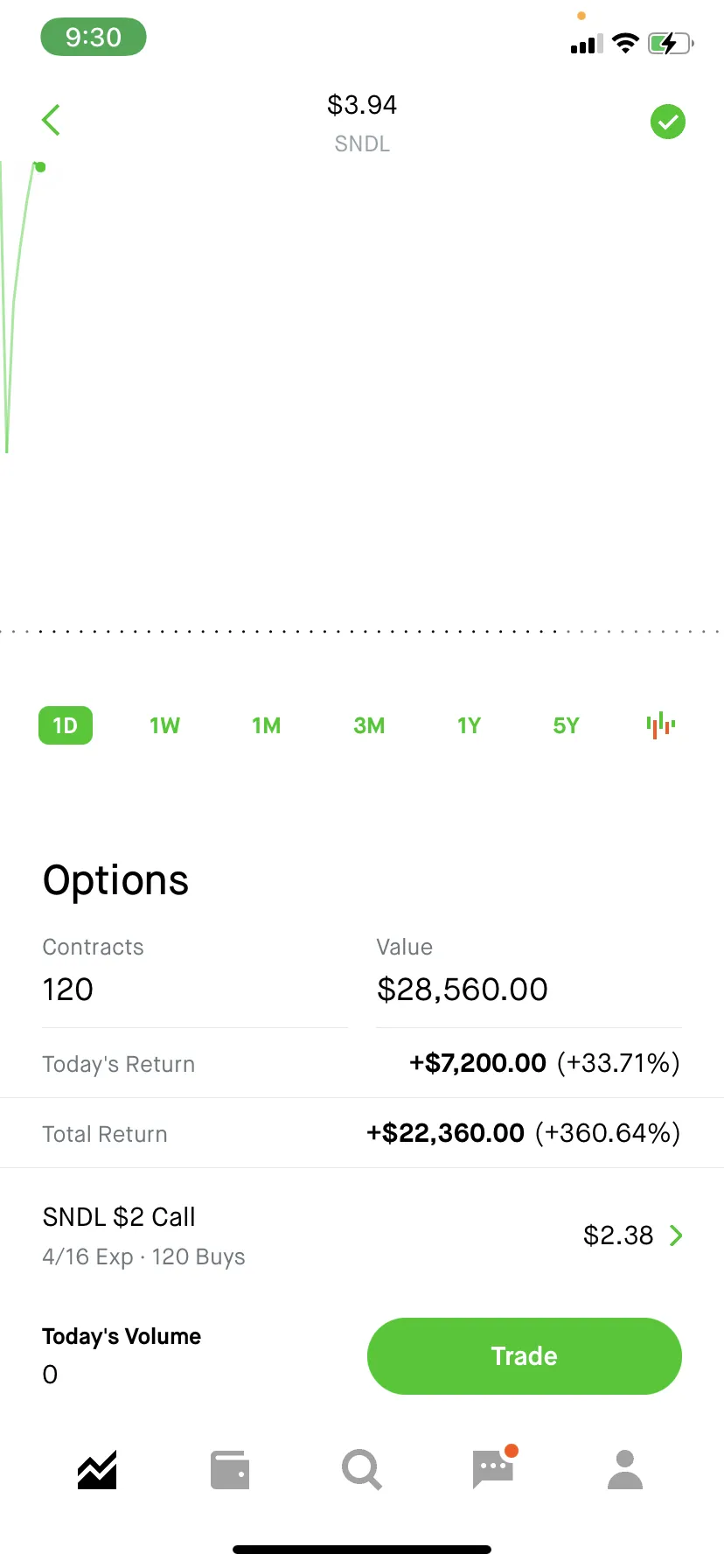Tap the green watchlist checkmark icon
This screenshot has height=1568, width=724.
(668, 122)
